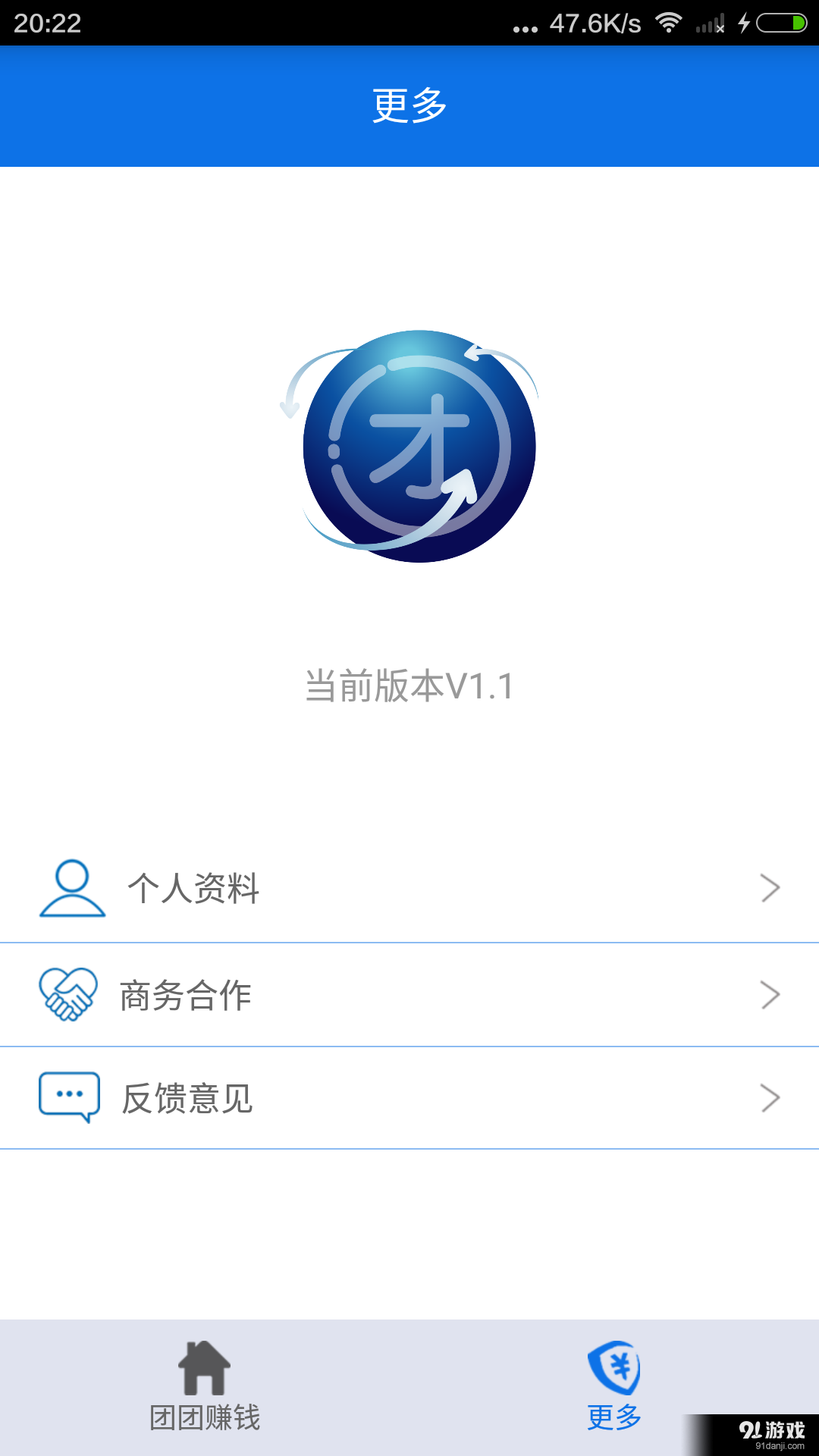Click the Wi-Fi icon in the status bar
This screenshot has height=1456, width=819.
click(670, 23)
